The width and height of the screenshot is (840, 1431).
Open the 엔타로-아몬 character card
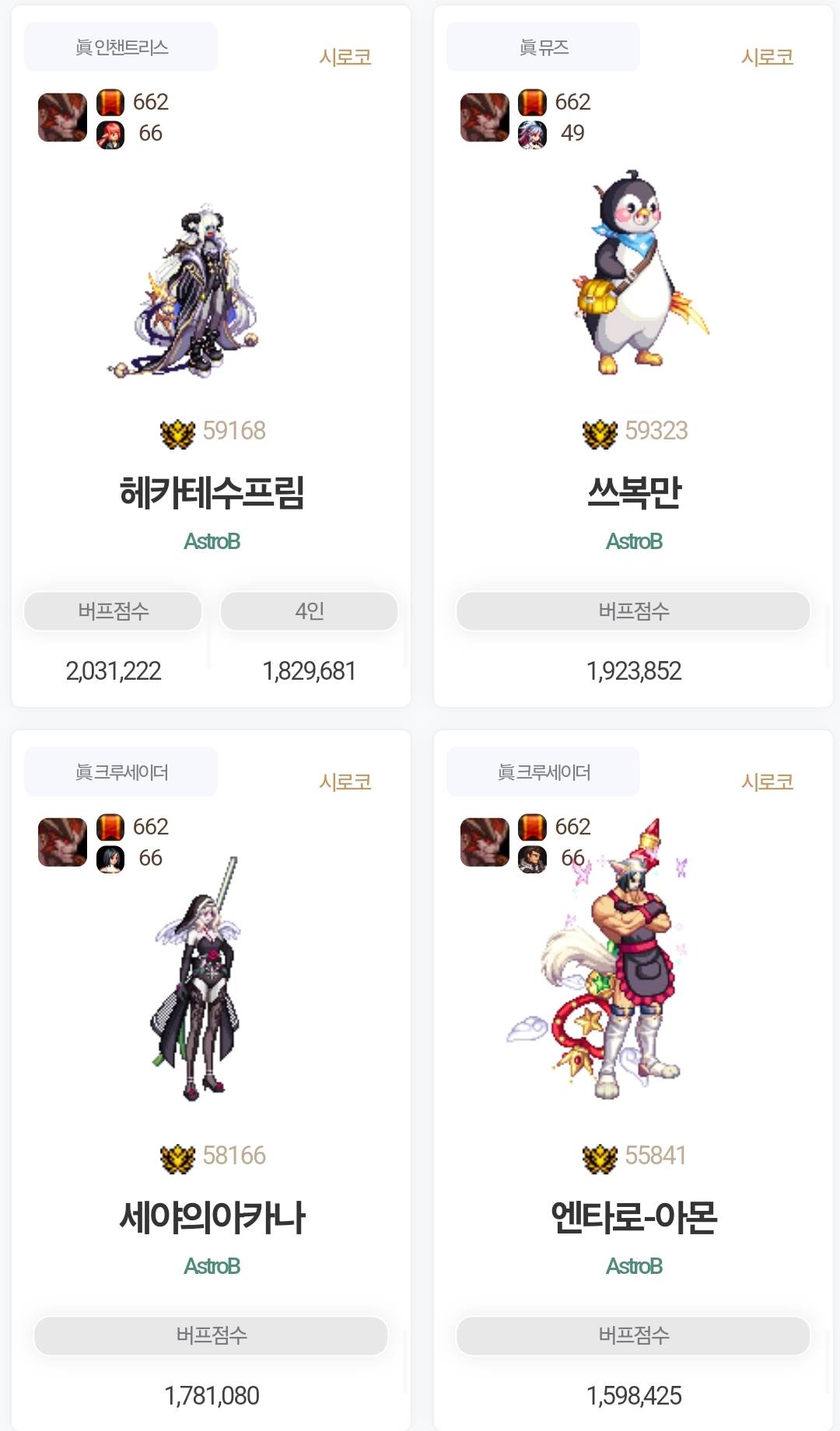tap(633, 1216)
